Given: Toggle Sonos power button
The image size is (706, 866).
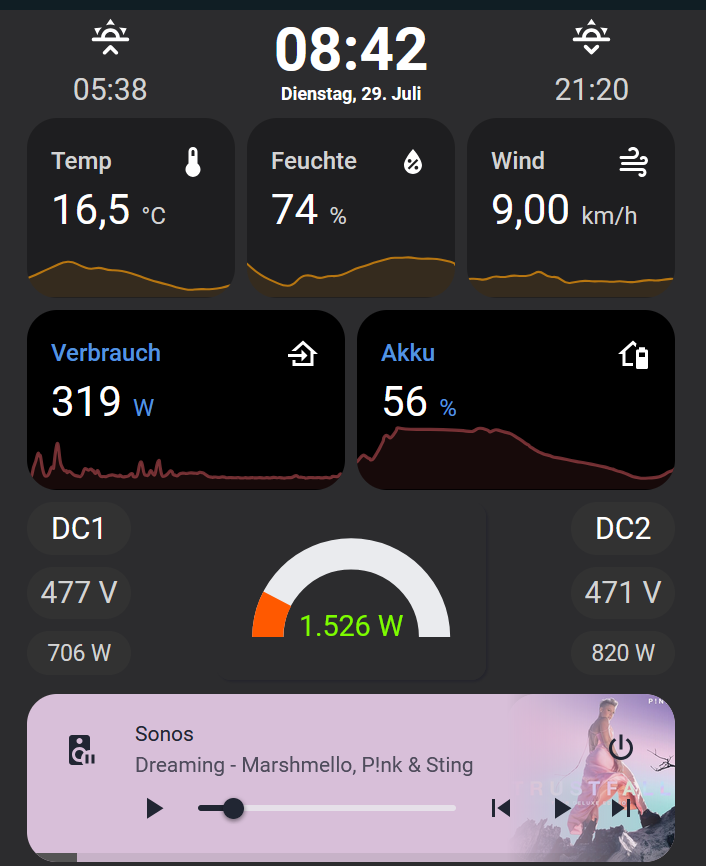Looking at the screenshot, I should click(x=621, y=747).
